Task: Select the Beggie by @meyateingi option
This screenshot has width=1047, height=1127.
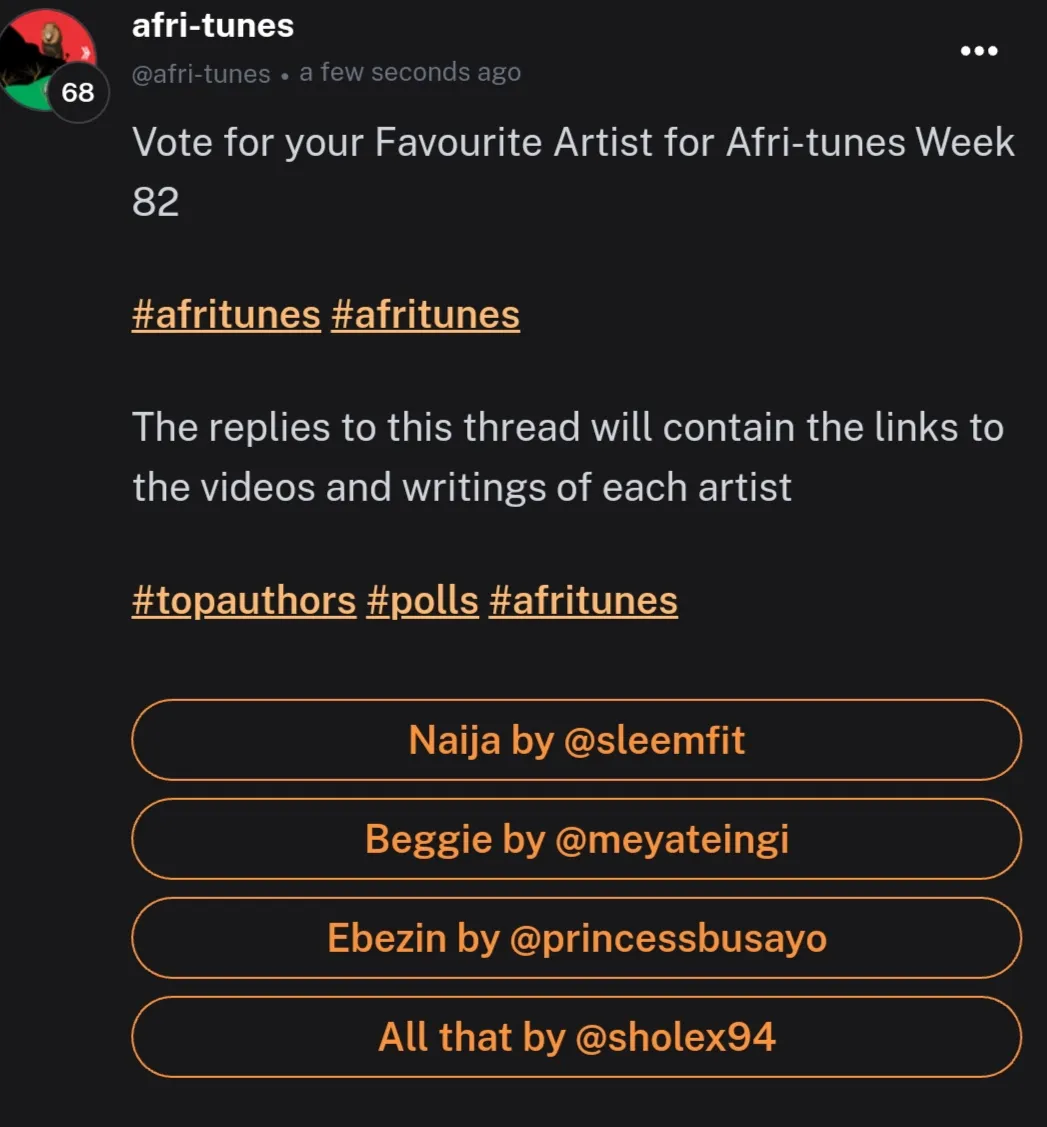Action: coord(576,839)
